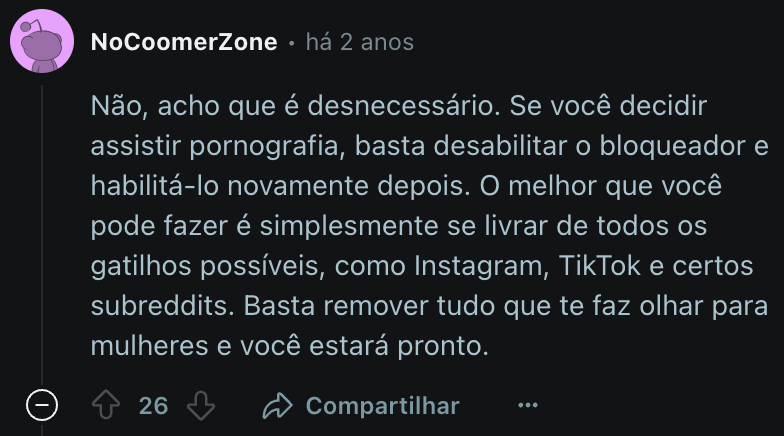The width and height of the screenshot is (784, 436).
Task: Downvote NoCoomerZone's comment
Action: click(201, 405)
